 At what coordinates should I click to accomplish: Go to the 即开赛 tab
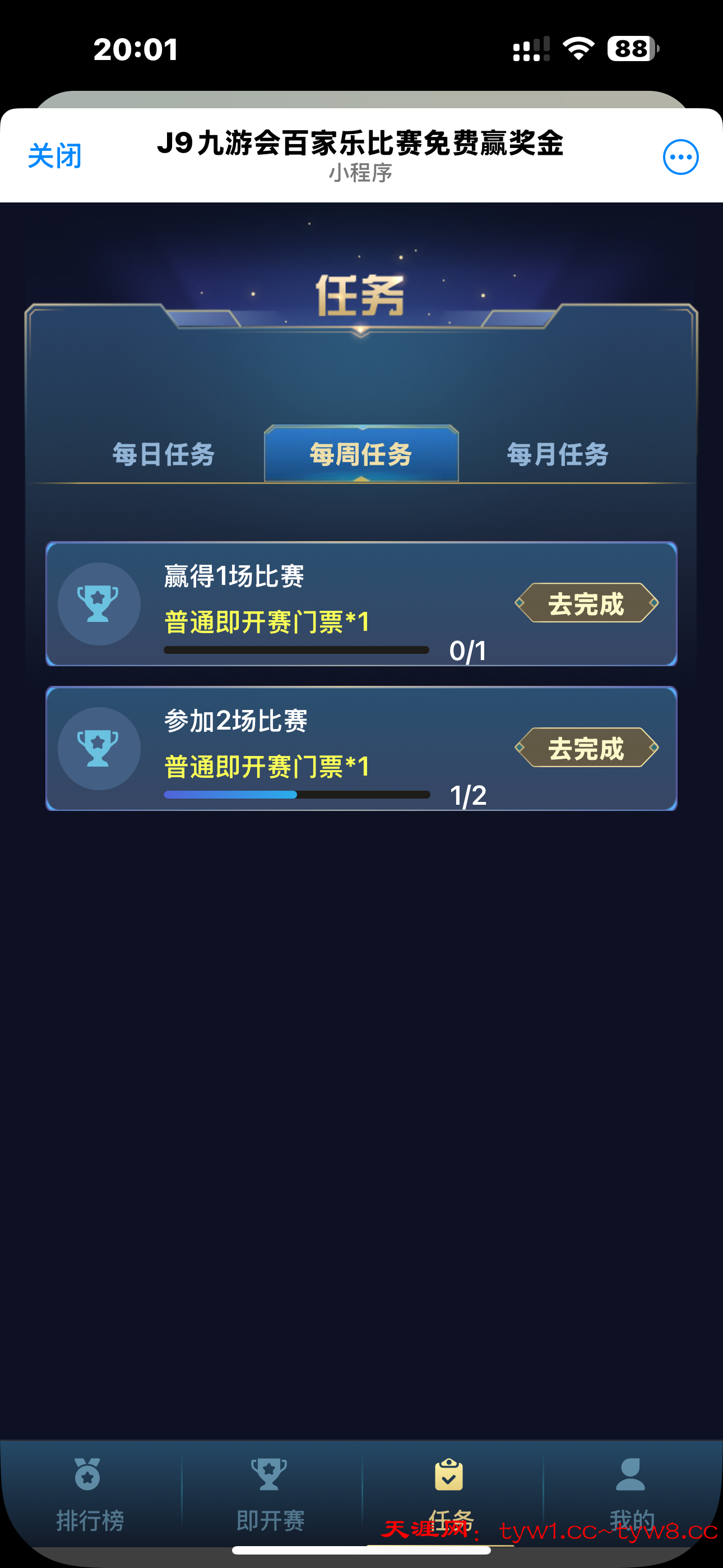pos(270,1491)
